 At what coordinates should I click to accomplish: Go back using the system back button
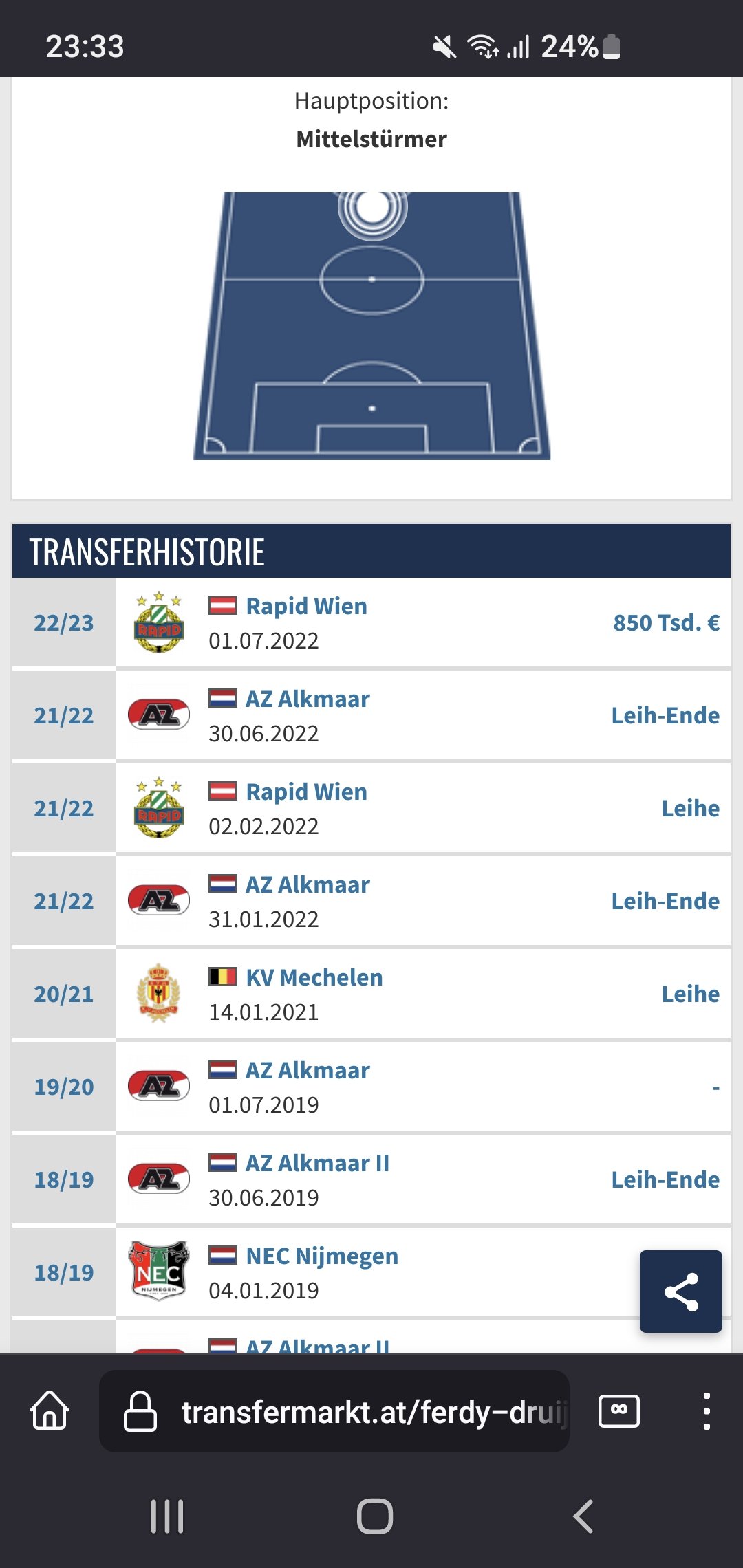click(583, 1516)
